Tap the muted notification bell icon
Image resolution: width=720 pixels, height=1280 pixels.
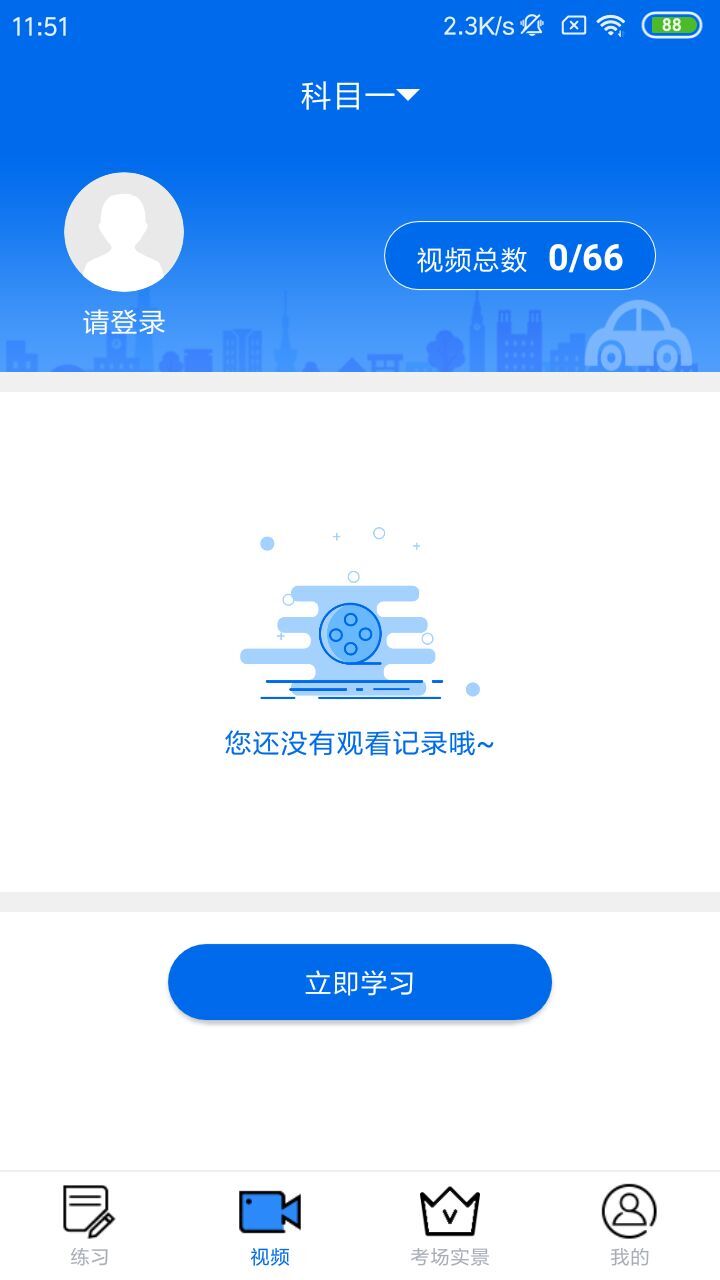529,24
